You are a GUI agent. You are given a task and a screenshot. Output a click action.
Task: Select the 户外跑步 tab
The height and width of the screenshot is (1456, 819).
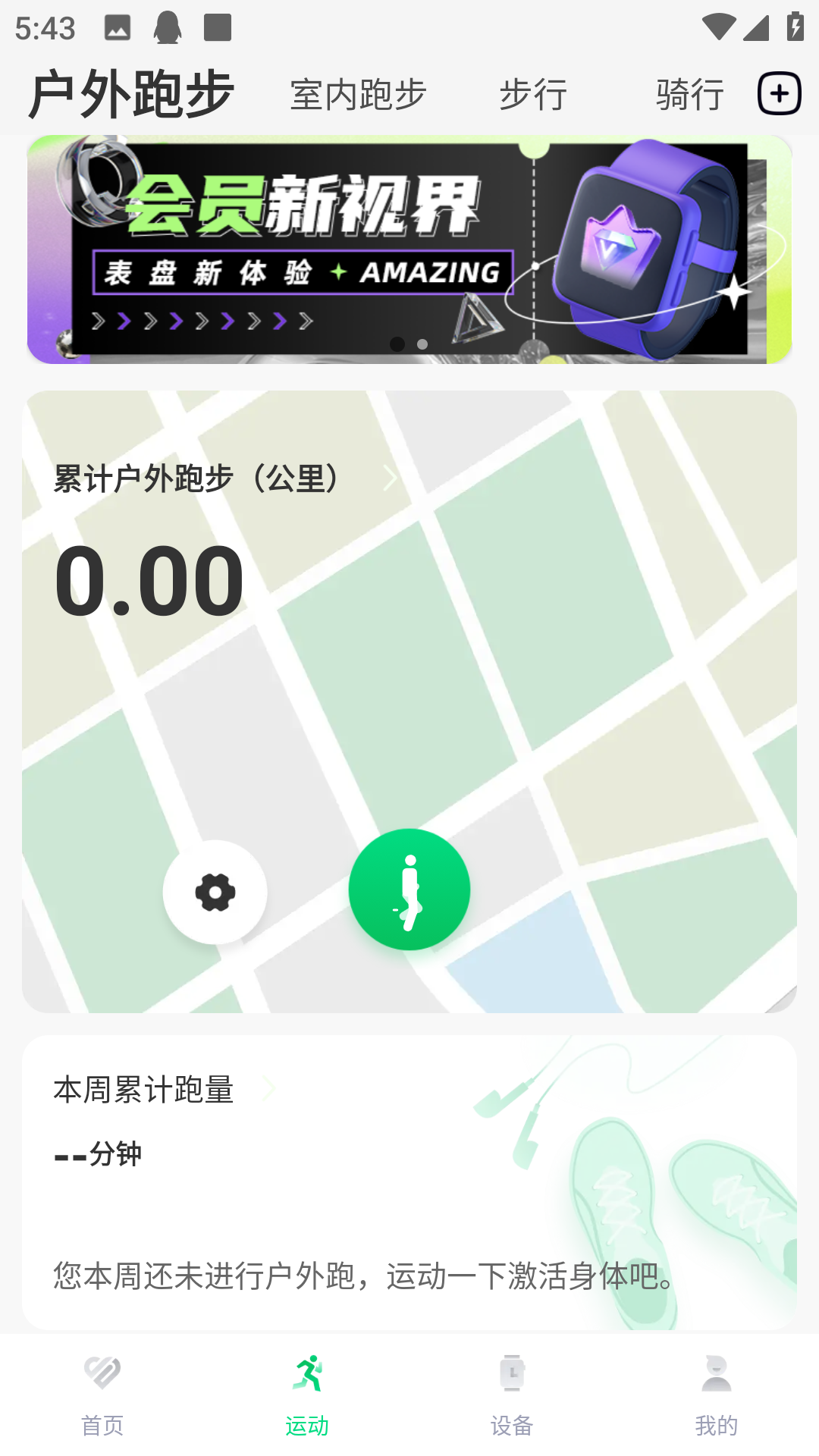pos(131,94)
